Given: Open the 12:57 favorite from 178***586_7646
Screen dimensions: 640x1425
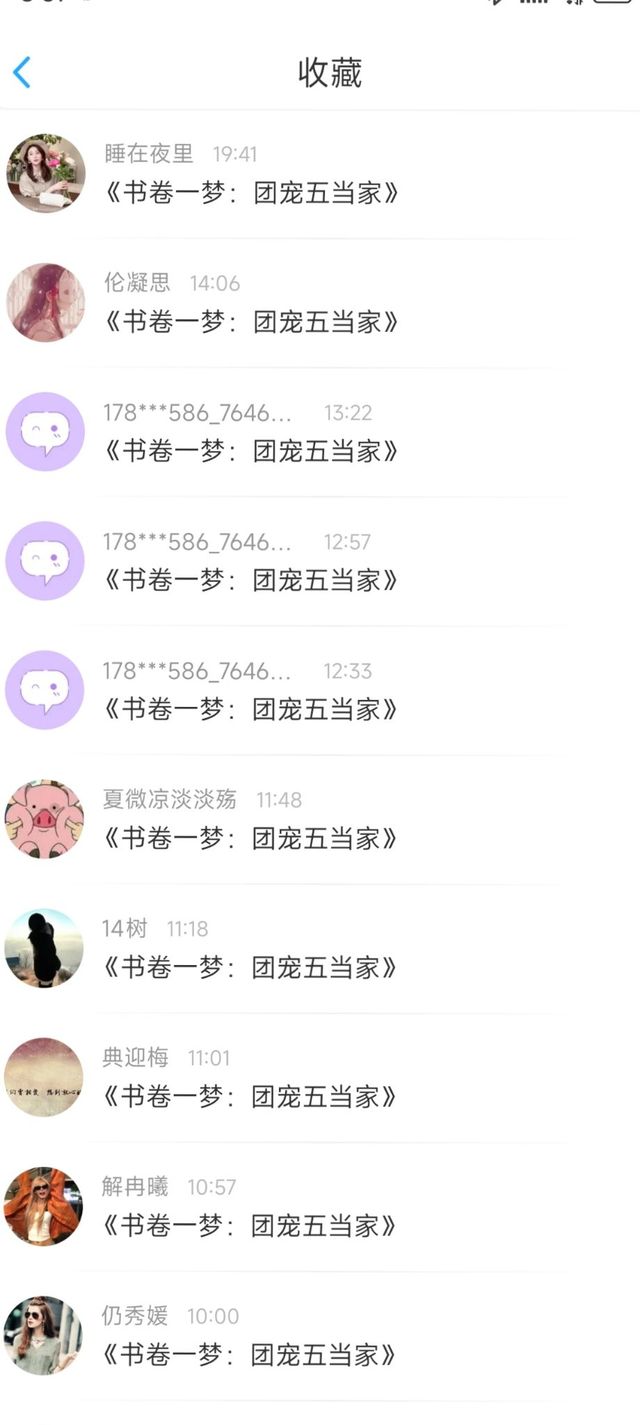Looking at the screenshot, I should coord(320,561).
